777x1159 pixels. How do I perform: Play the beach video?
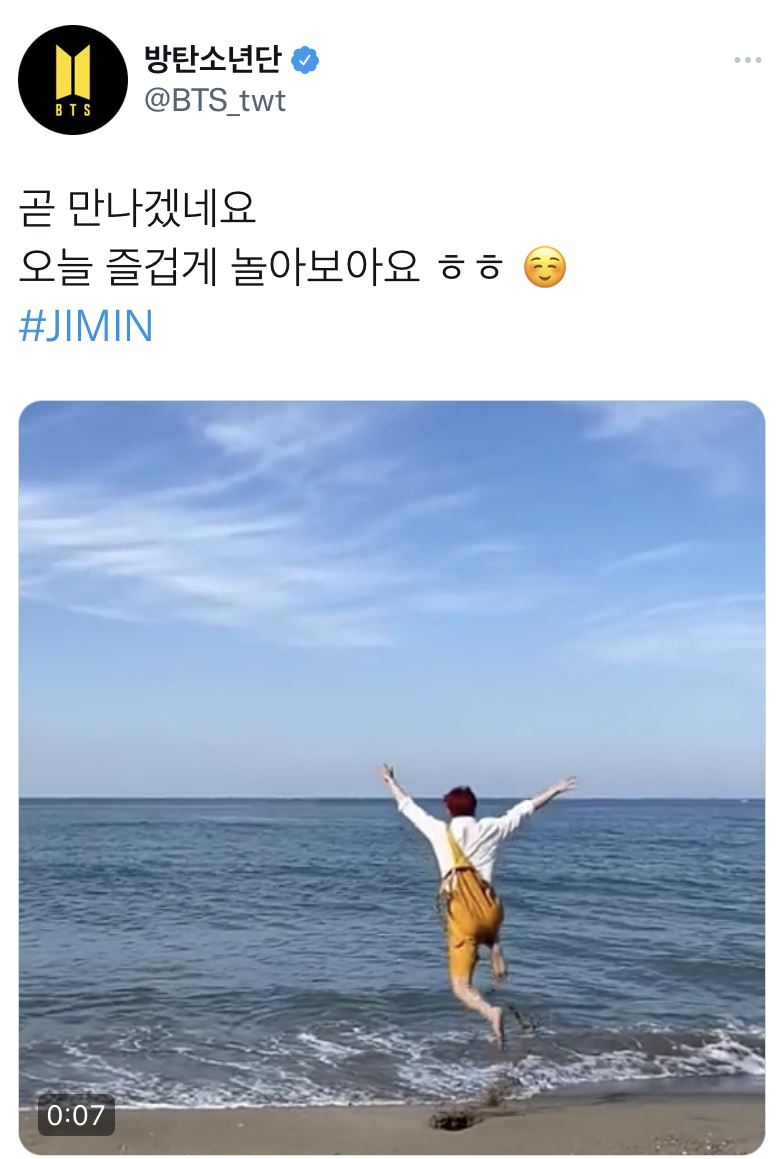tap(392, 777)
